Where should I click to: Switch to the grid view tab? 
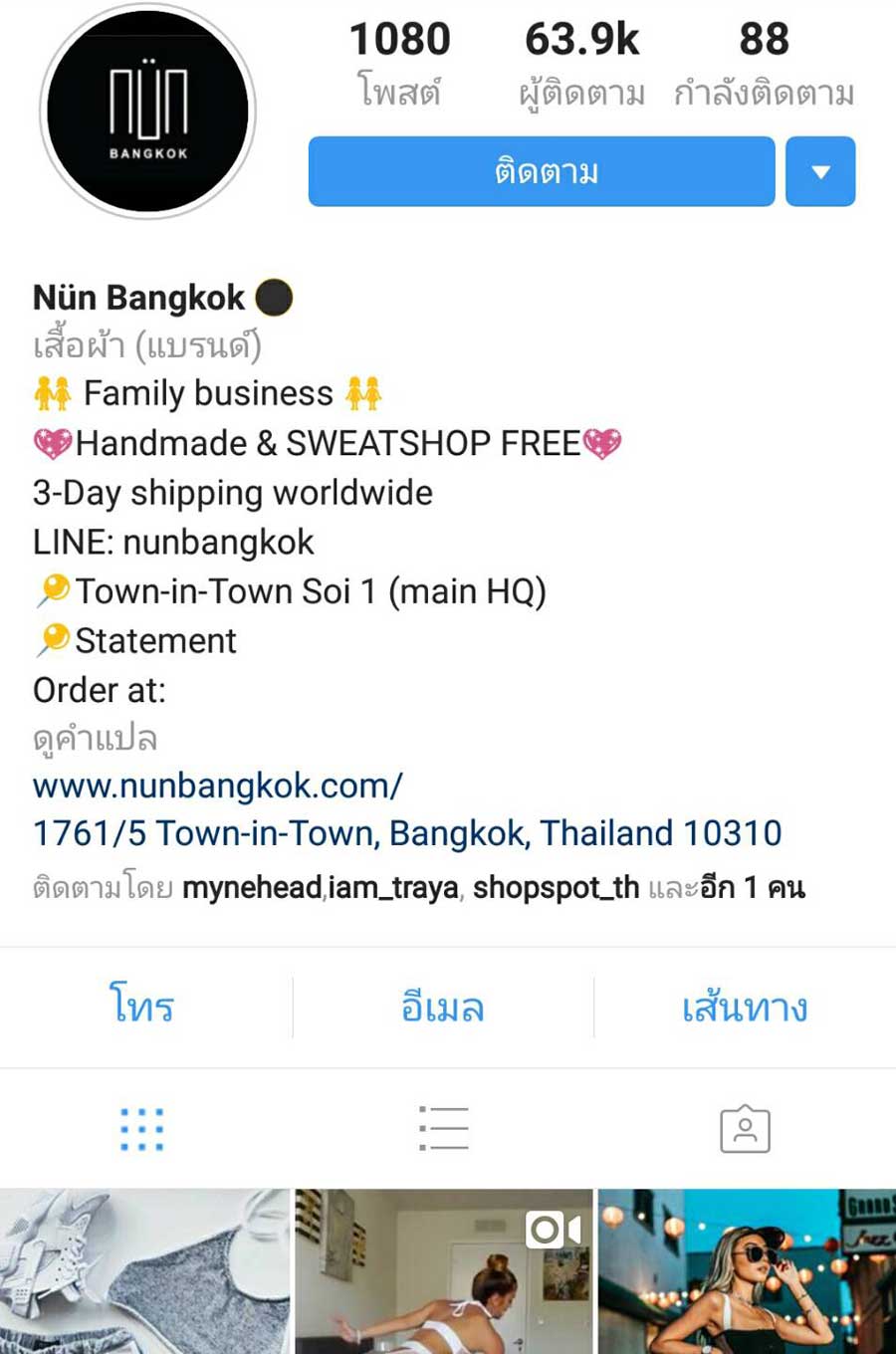(142, 1129)
